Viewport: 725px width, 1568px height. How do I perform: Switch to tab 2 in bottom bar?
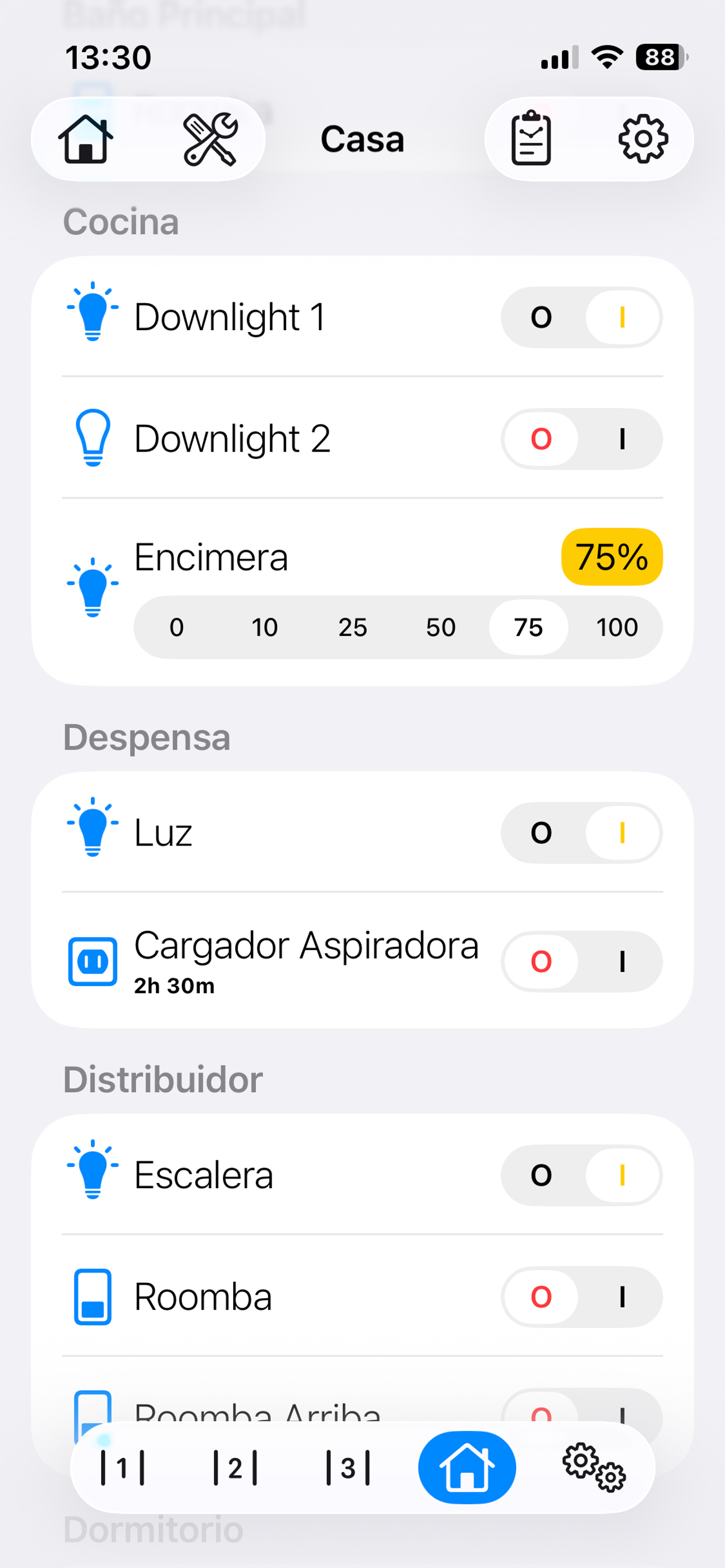point(235,1468)
